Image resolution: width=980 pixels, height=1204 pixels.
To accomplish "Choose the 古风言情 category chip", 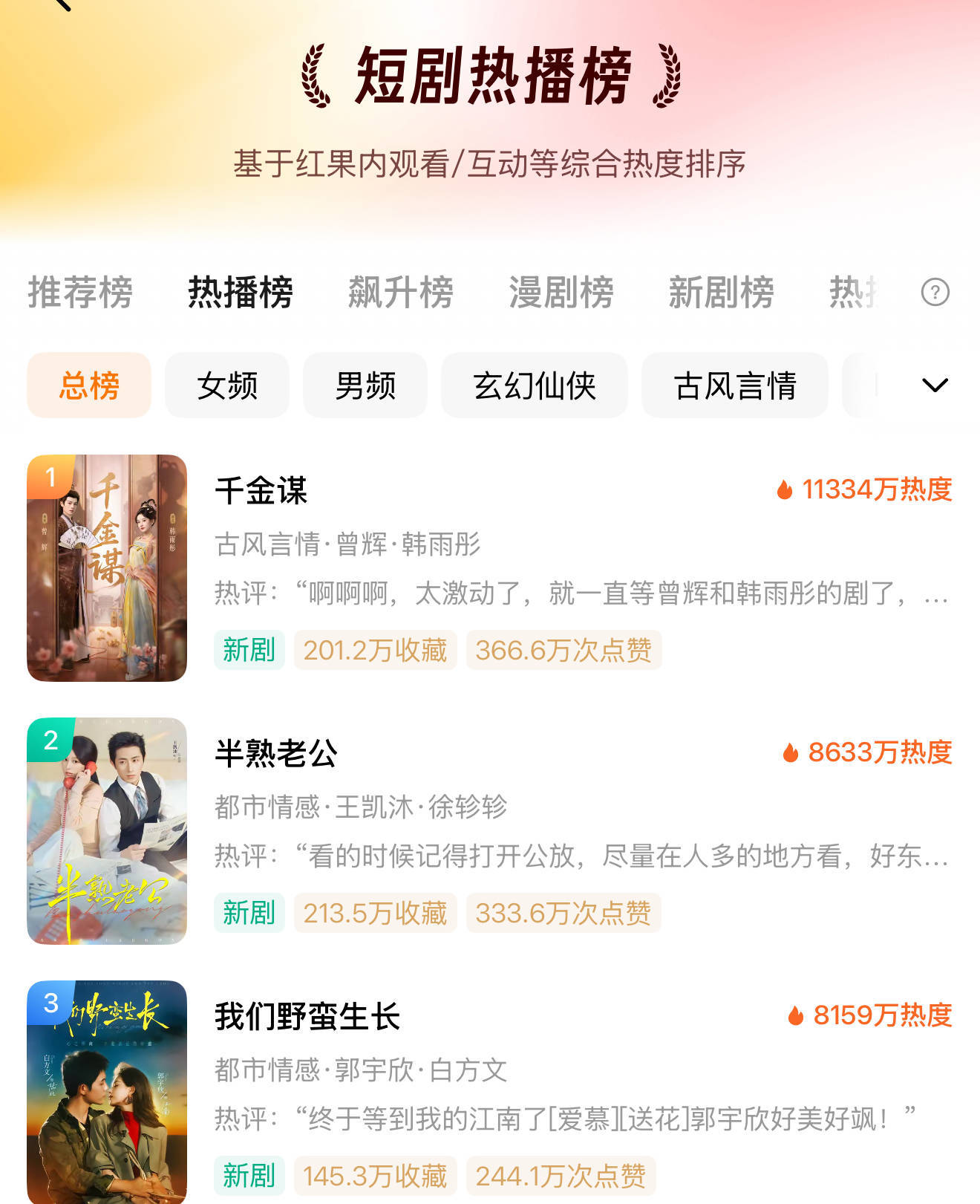I will click(735, 385).
